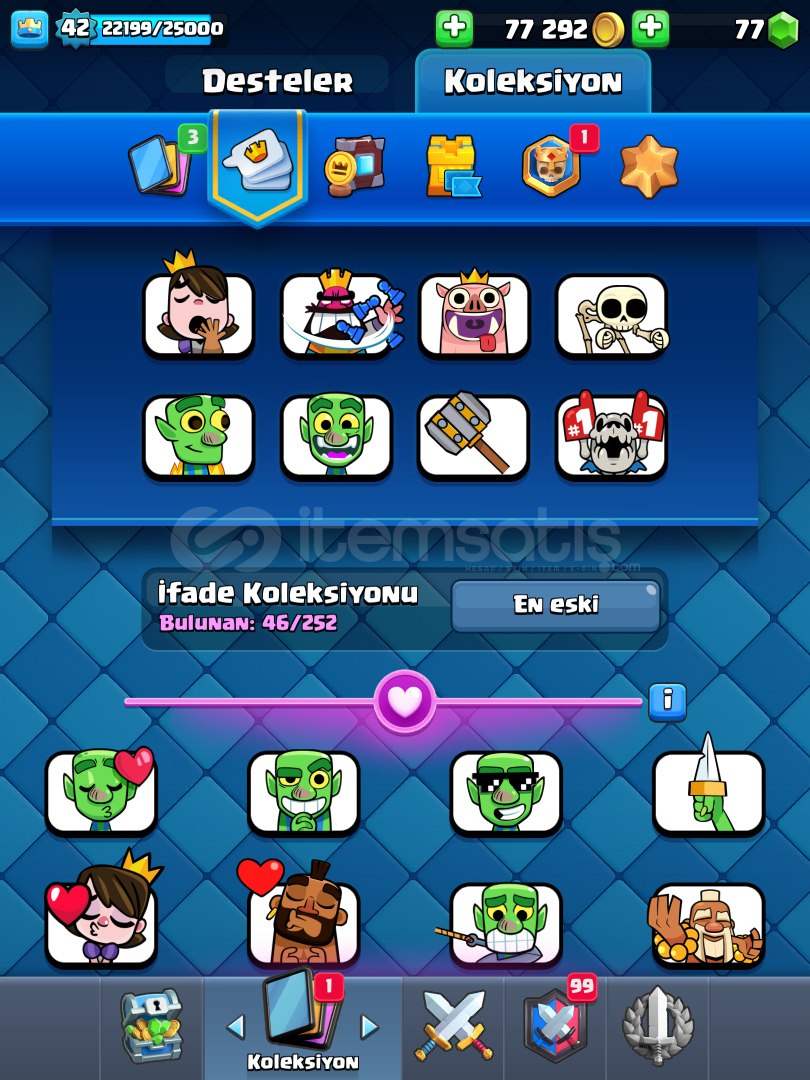Select the laughing king pig emote
Image resolution: width=810 pixels, height=1080 pixels.
tap(474, 314)
